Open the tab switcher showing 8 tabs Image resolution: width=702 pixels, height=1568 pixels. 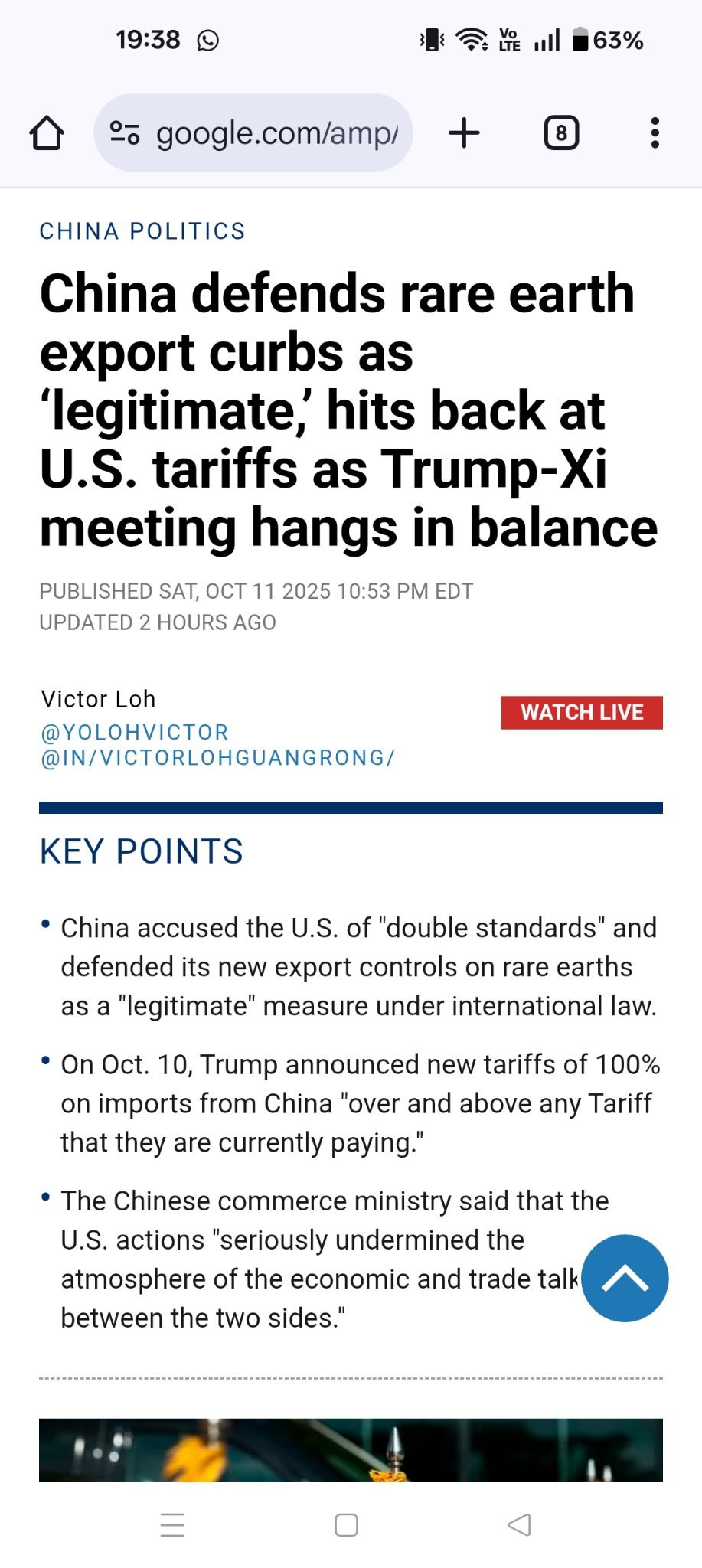click(x=561, y=133)
